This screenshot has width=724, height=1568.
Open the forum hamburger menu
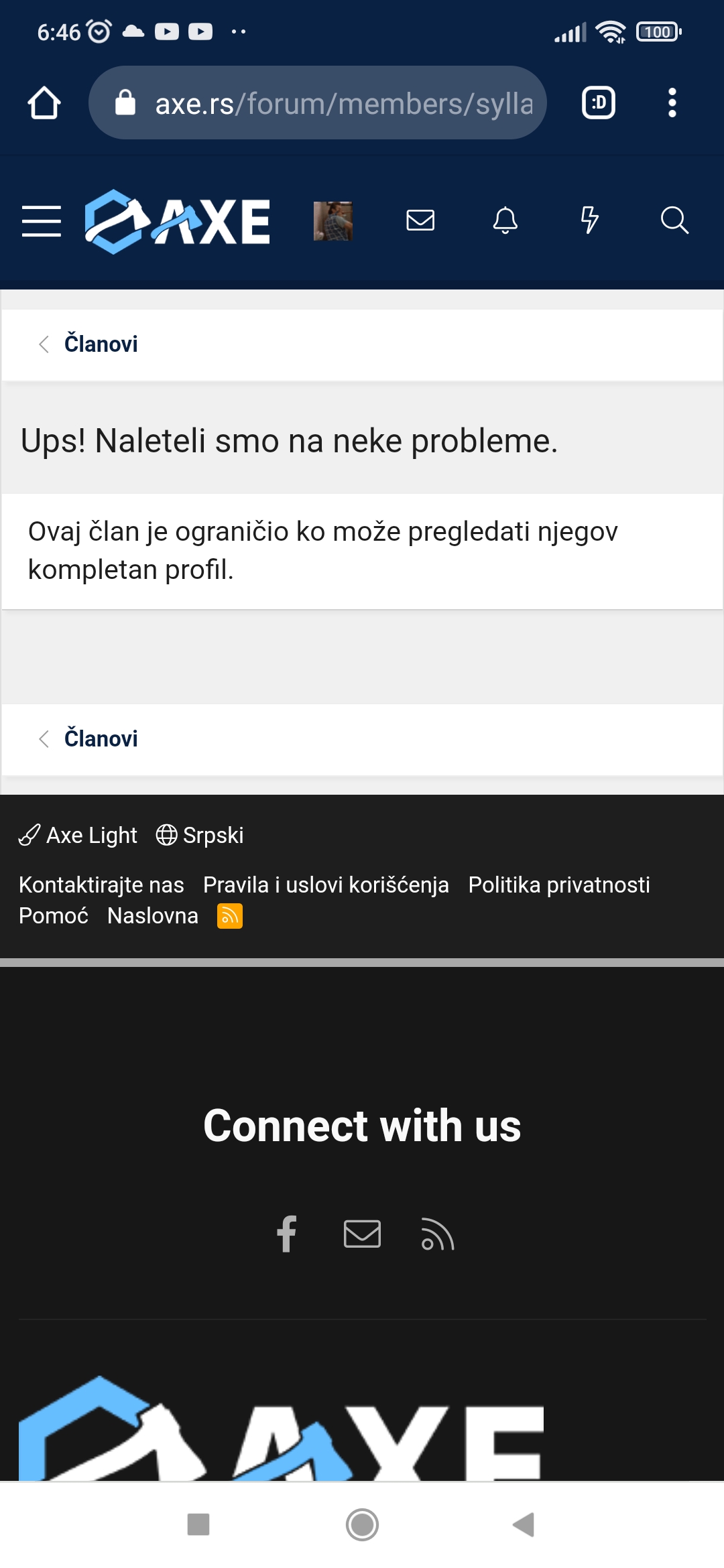tap(42, 221)
